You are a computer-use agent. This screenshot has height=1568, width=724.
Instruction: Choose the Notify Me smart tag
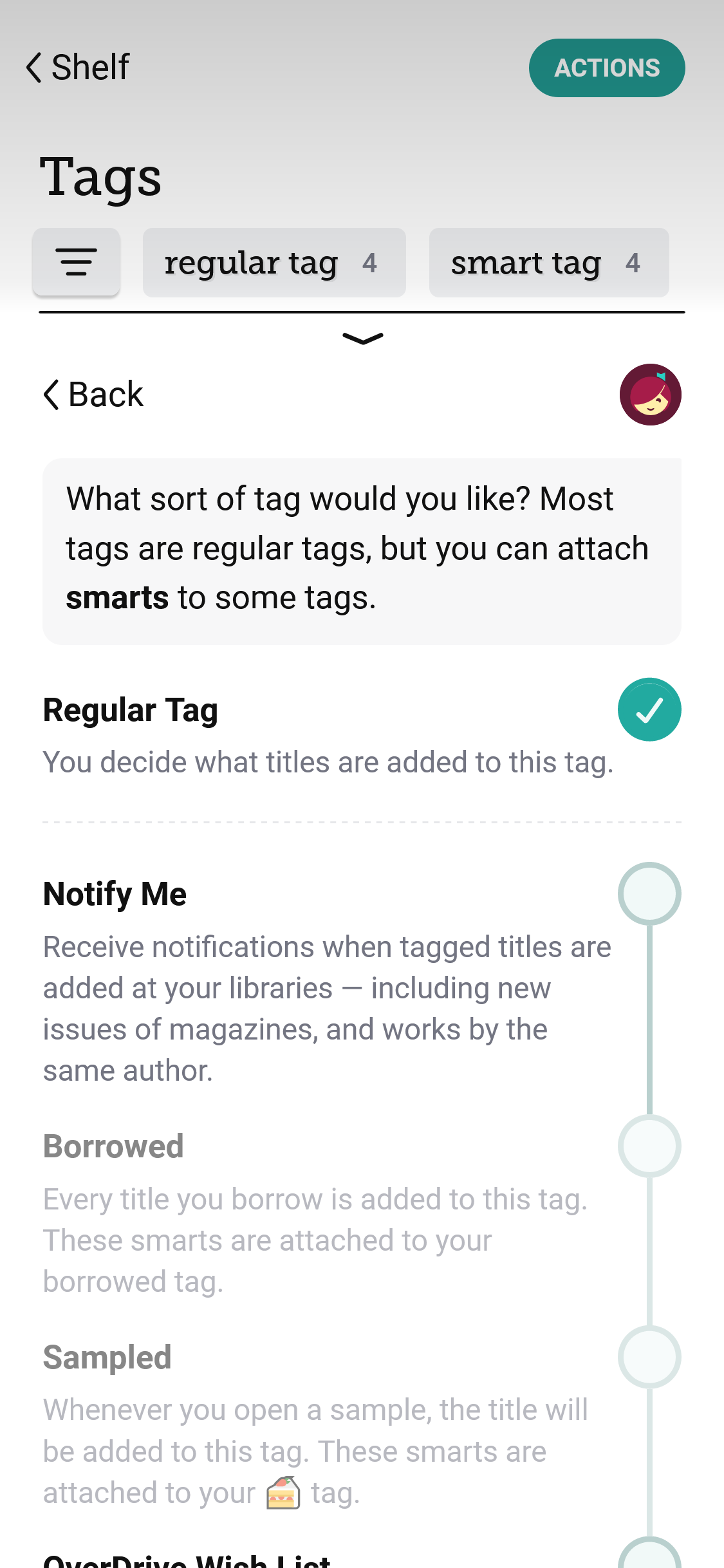pos(649,893)
